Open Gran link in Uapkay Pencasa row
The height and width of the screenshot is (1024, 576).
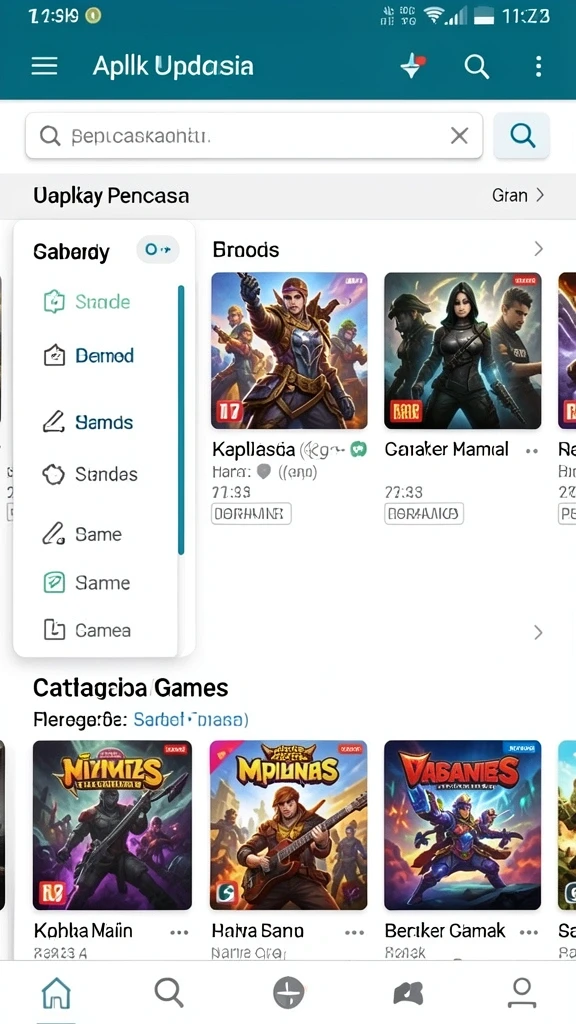click(x=518, y=195)
